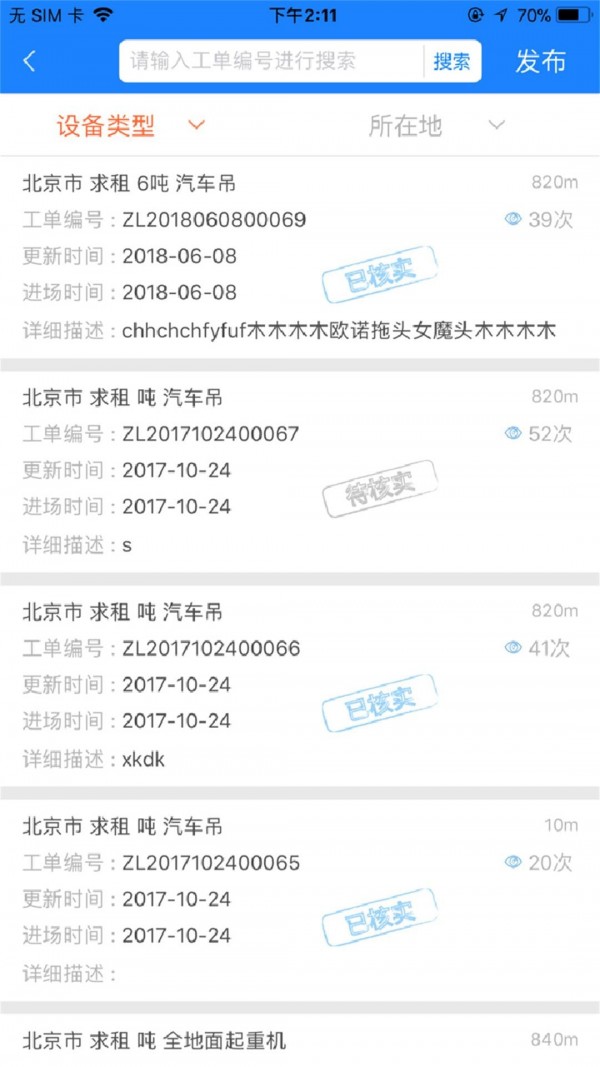The height and width of the screenshot is (1067, 600).
Task: Expand the 设备类型 filter dropdown
Action: click(130, 125)
